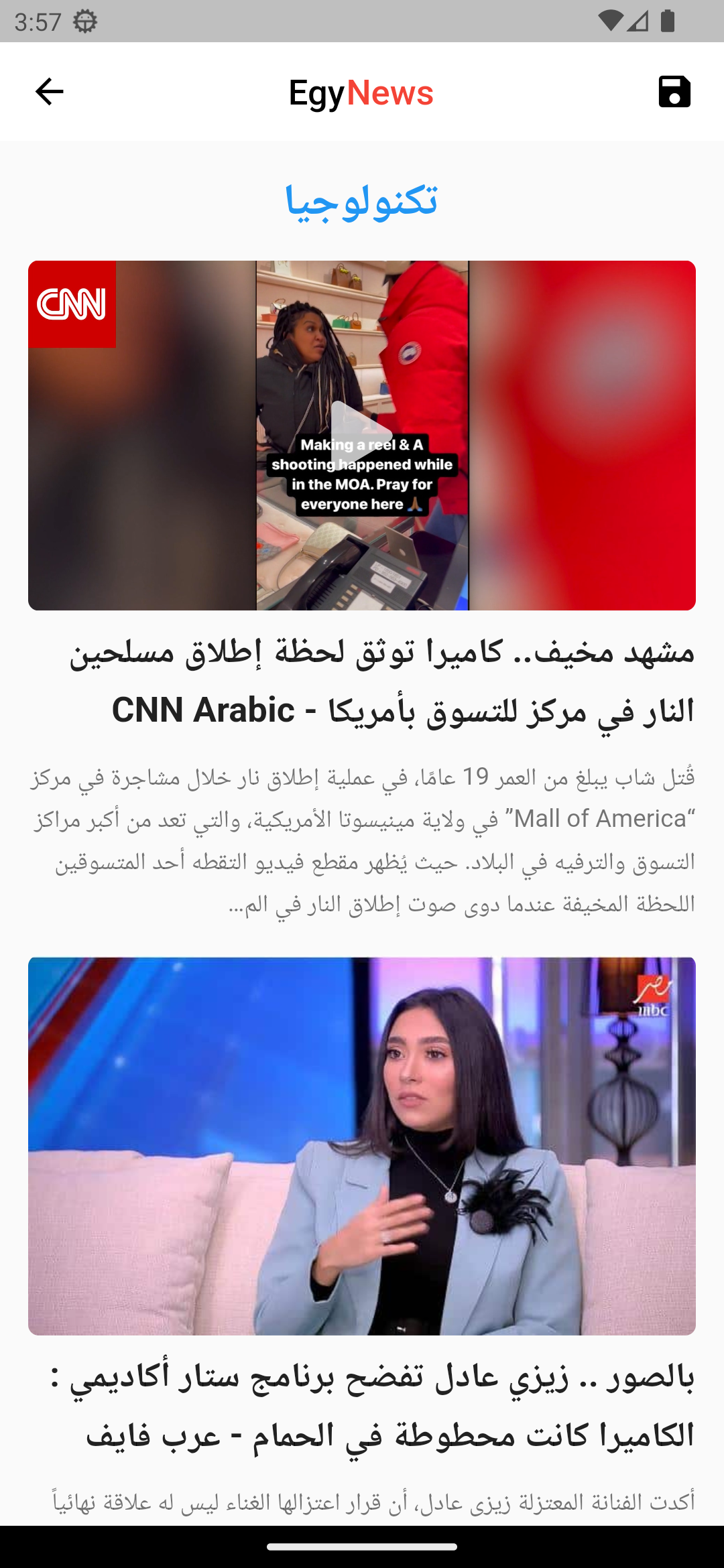Image resolution: width=724 pixels, height=1568 pixels.
Task: Tap the battery indicator icon
Action: (x=667, y=20)
